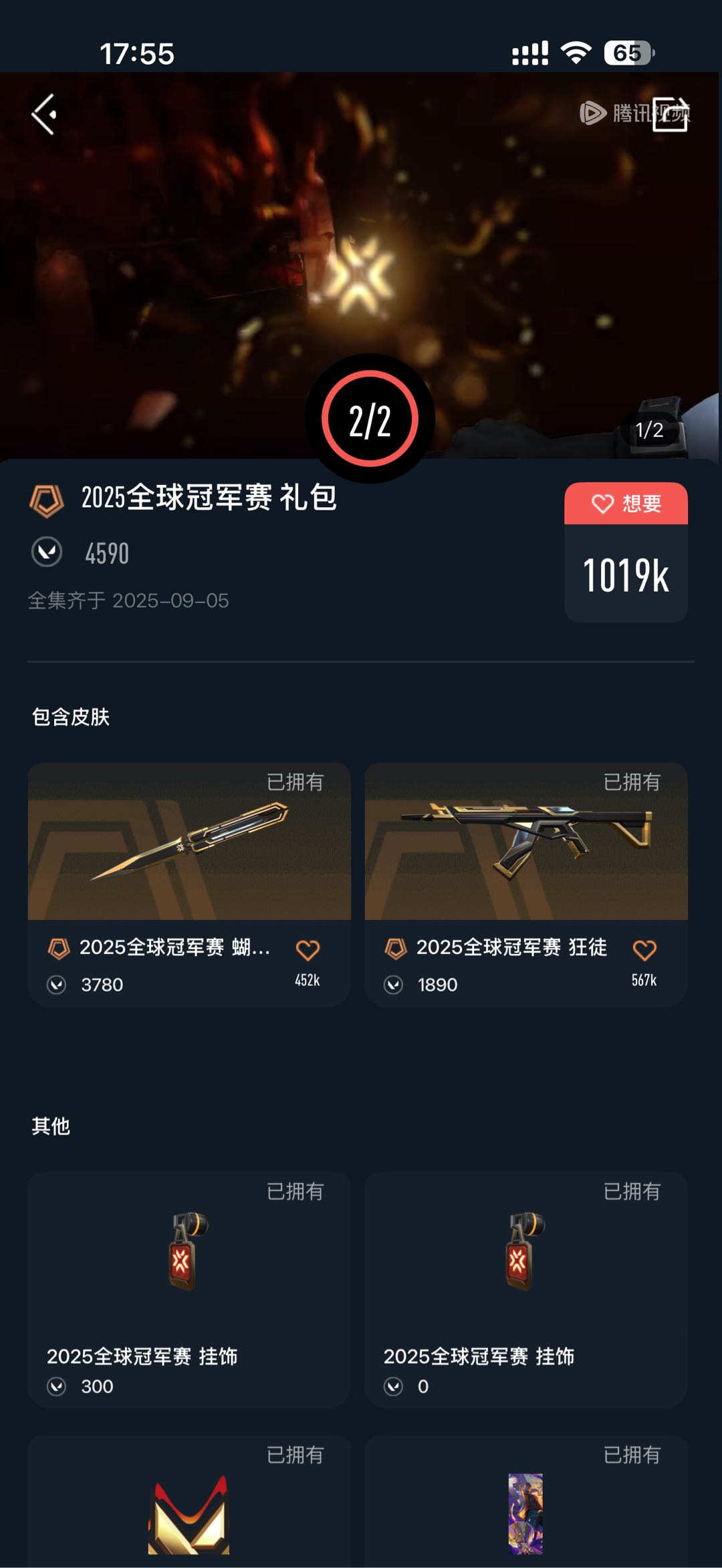Tap the 想要 wishlist button

click(x=626, y=504)
